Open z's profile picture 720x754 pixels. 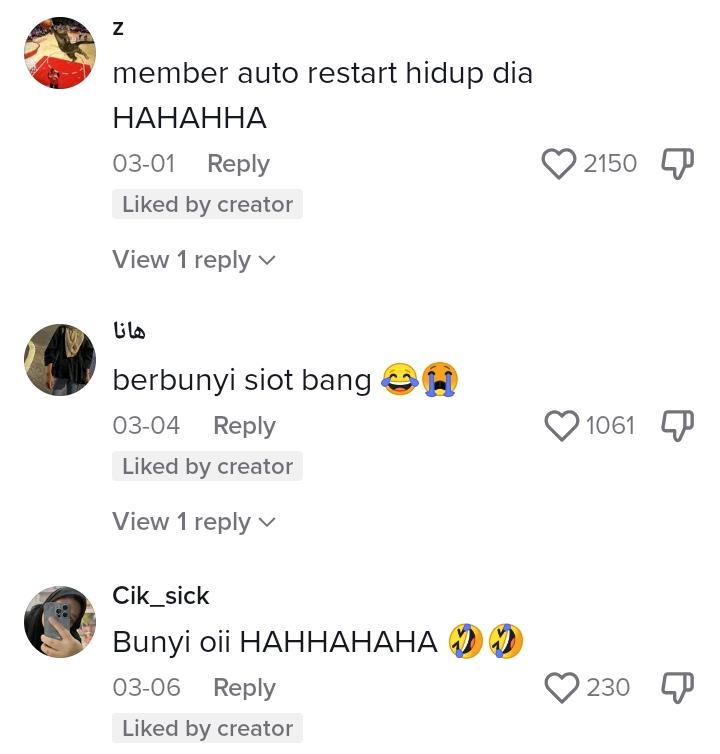tap(60, 53)
